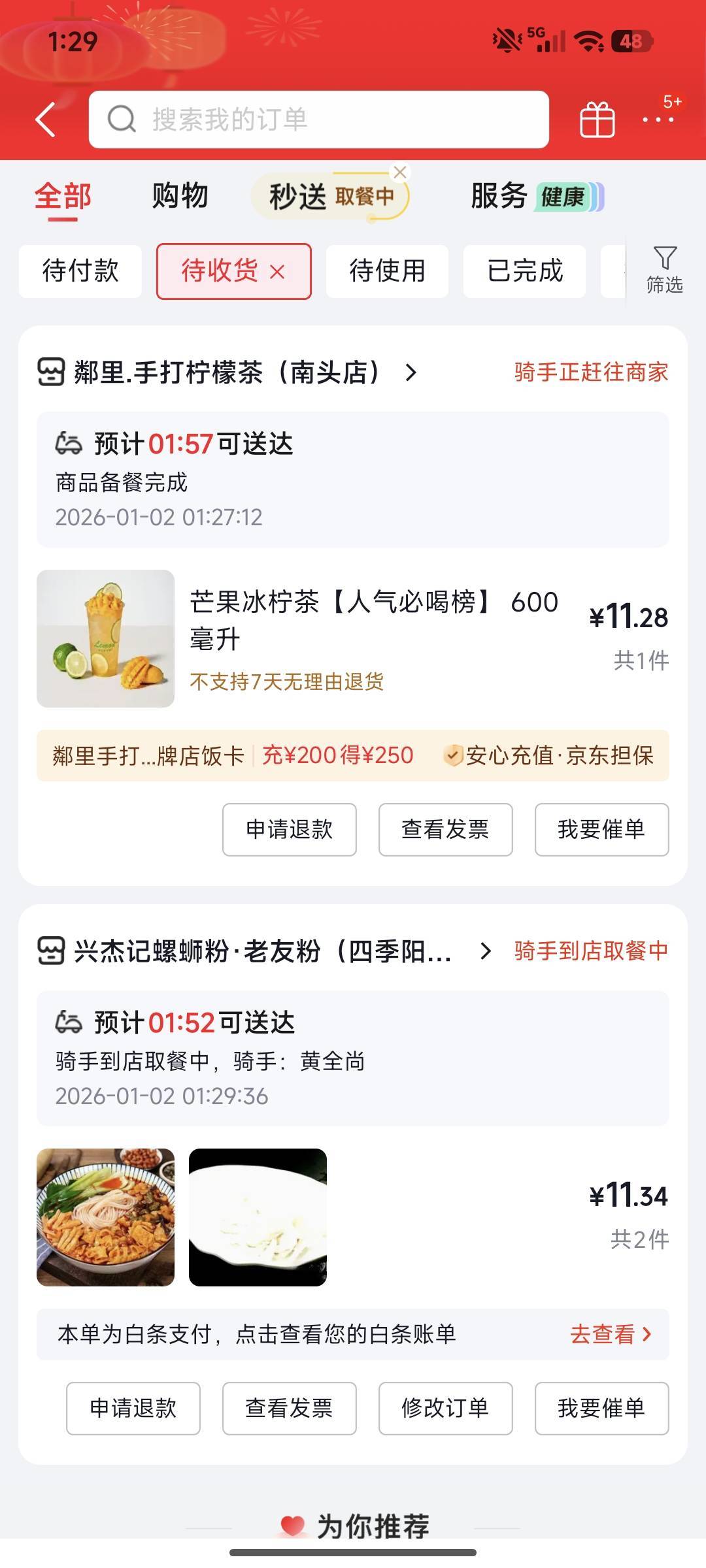Image resolution: width=706 pixels, height=1568 pixels.
Task: Open the 搜索我的订单 search box
Action: tap(318, 120)
